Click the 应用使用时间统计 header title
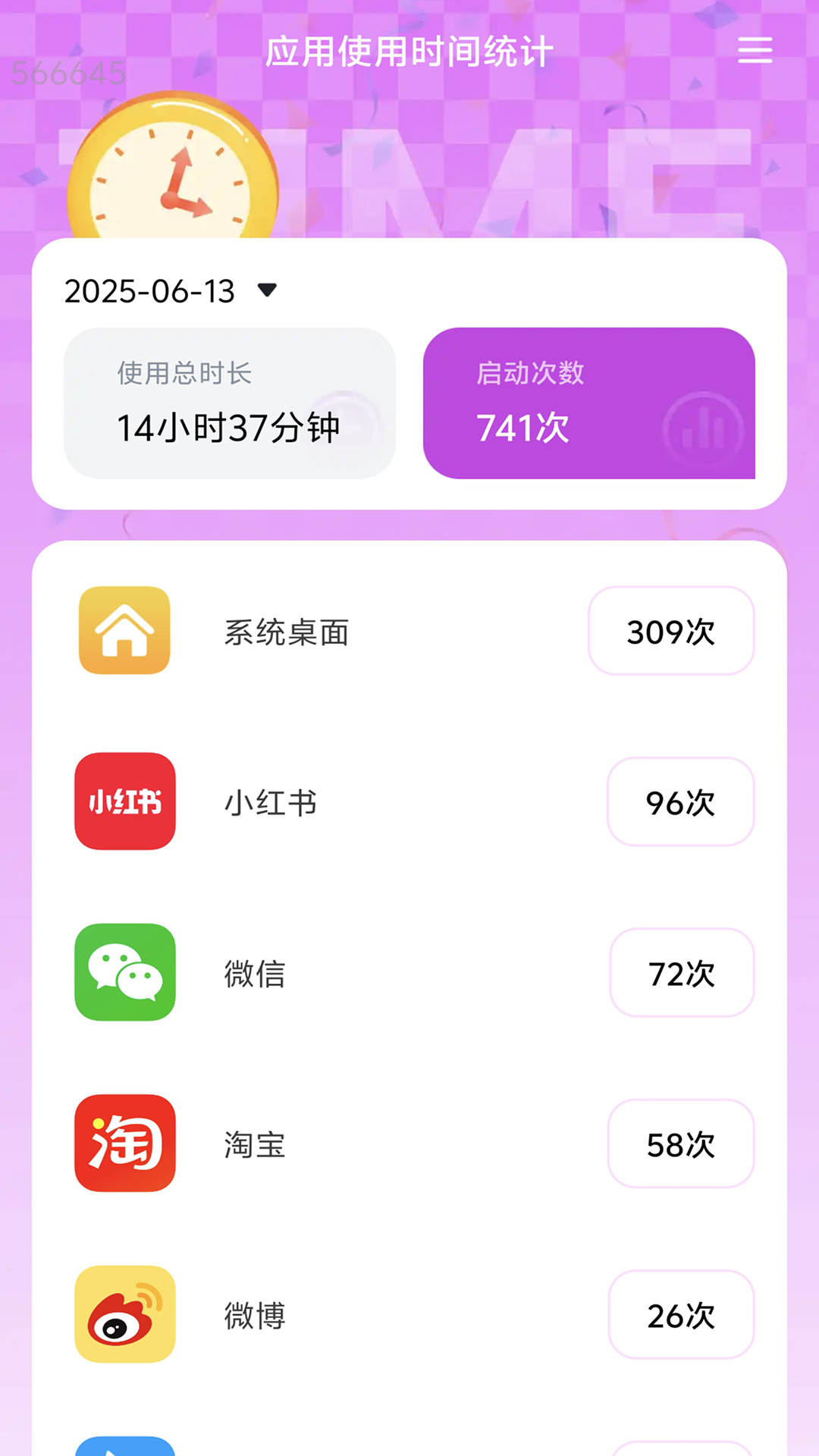Image resolution: width=819 pixels, height=1456 pixels. click(x=409, y=51)
